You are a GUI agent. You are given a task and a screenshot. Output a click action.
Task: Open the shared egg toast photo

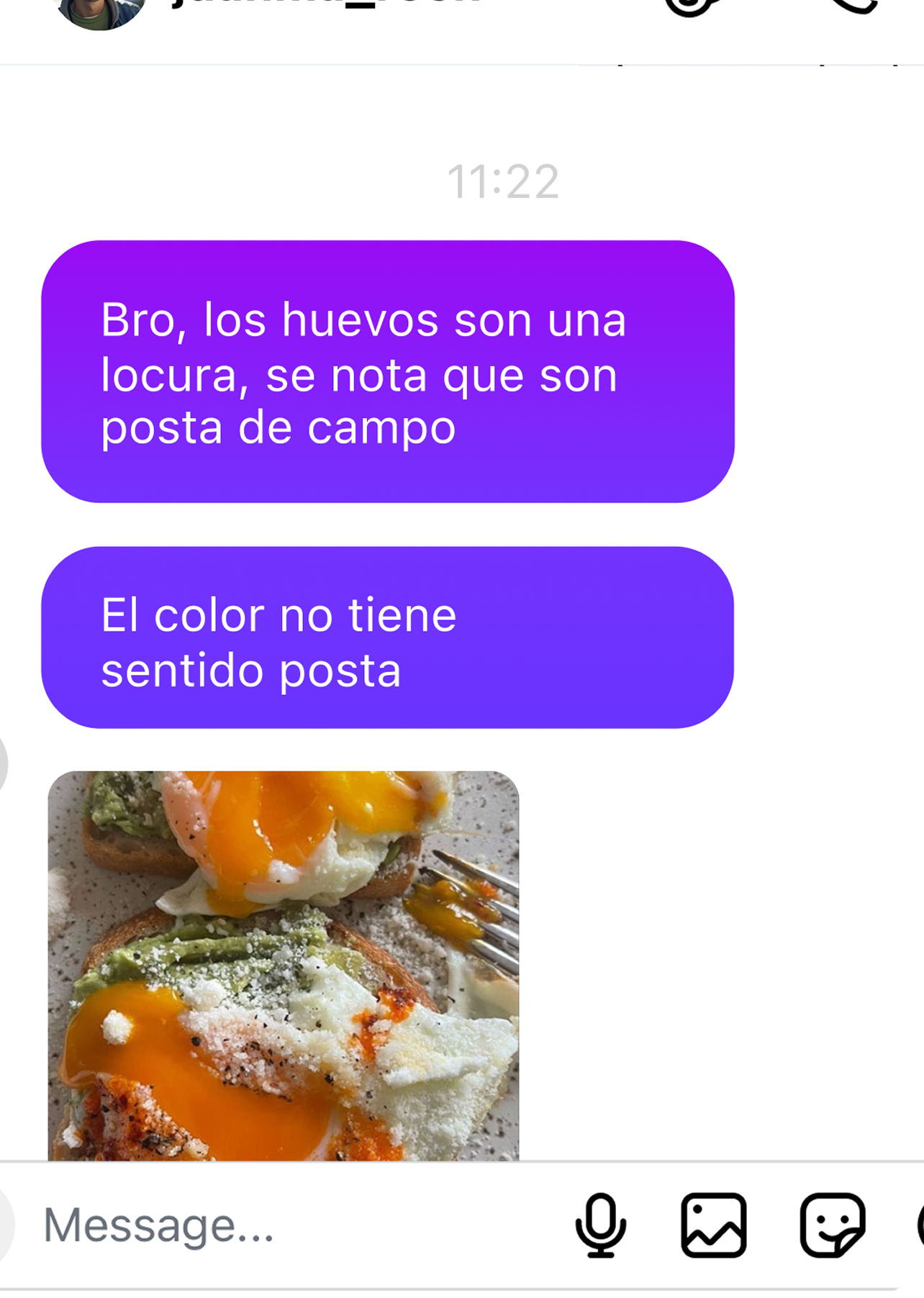pyautogui.click(x=283, y=964)
